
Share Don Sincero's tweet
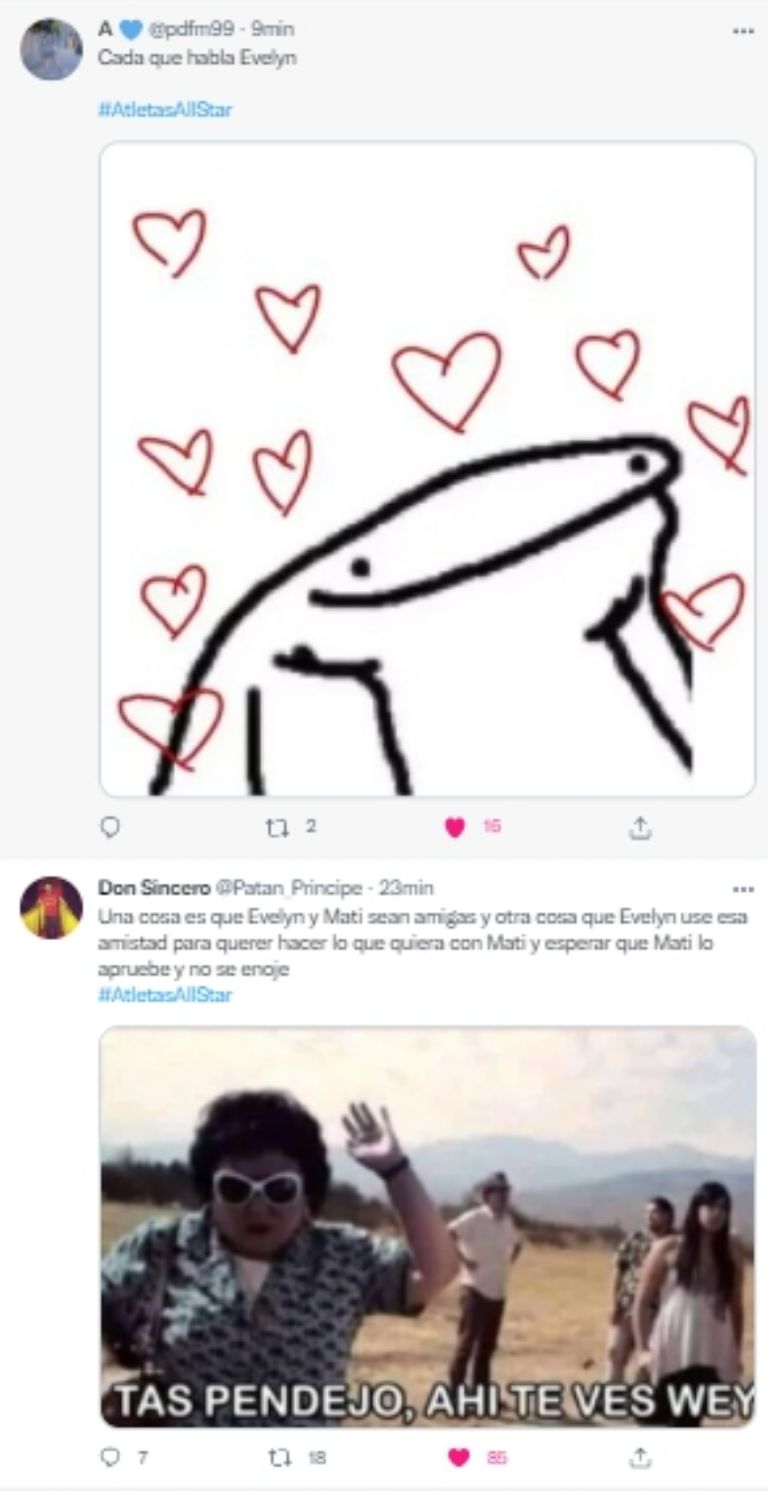[x=640, y=1458]
